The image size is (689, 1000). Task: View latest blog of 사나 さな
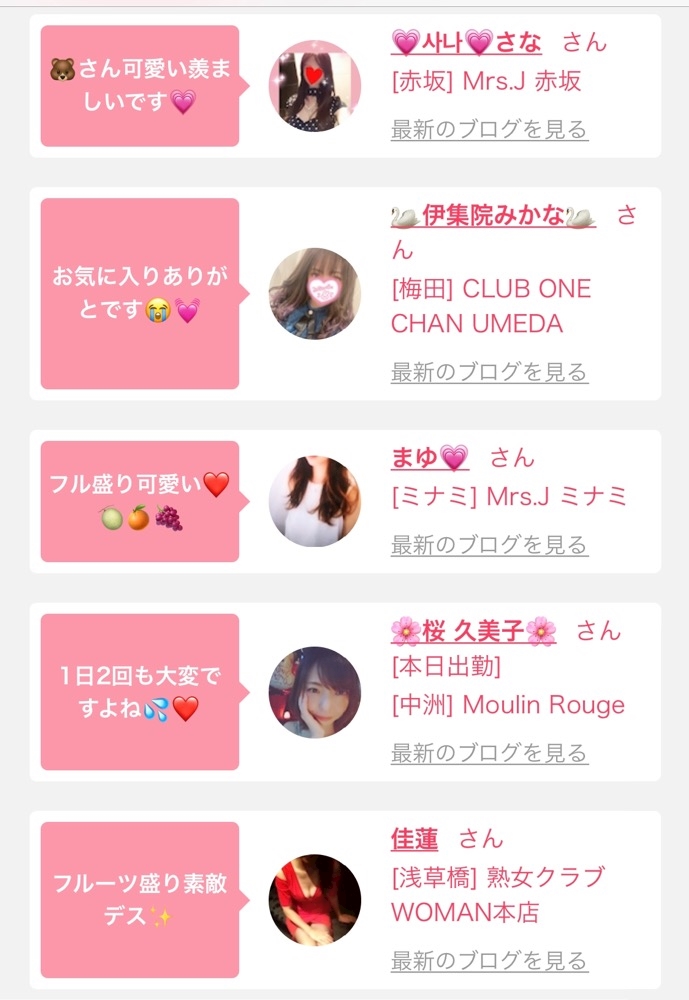click(489, 129)
